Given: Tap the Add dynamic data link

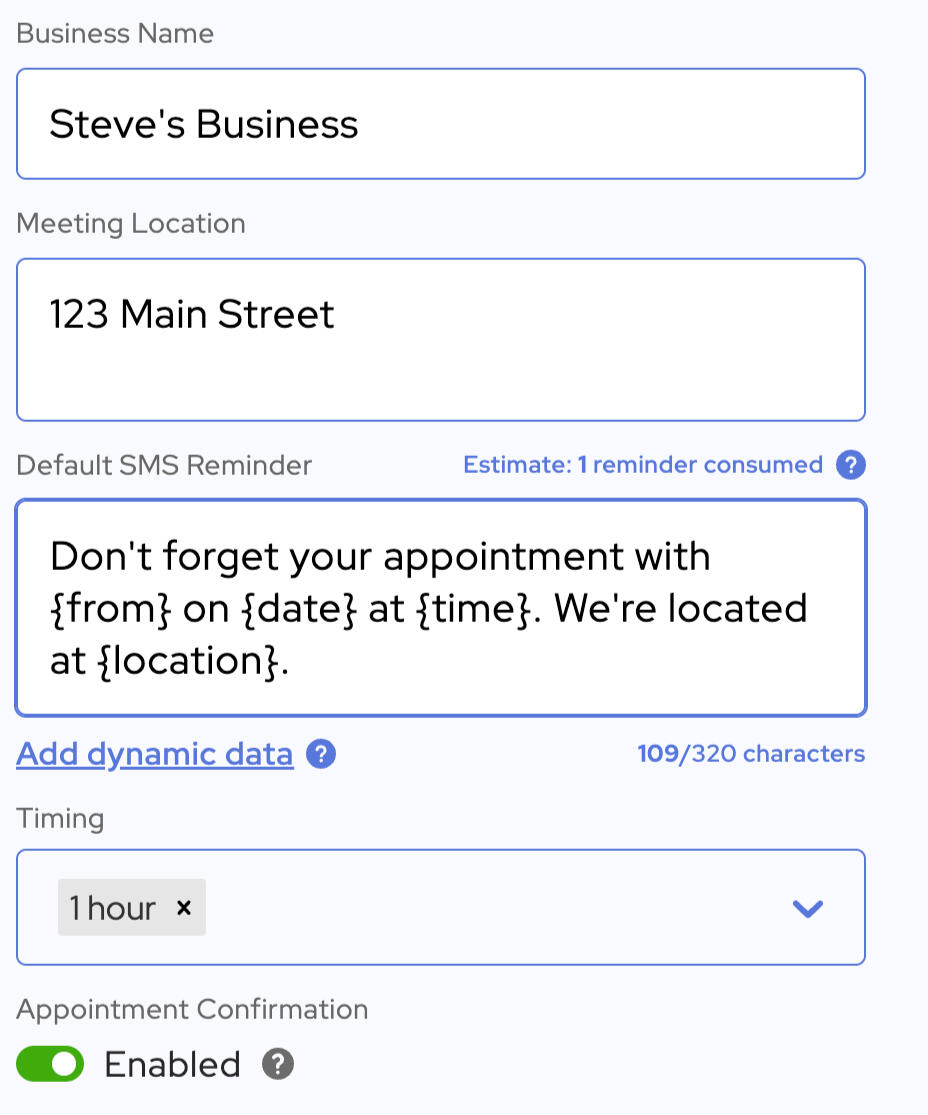Looking at the screenshot, I should (x=155, y=754).
